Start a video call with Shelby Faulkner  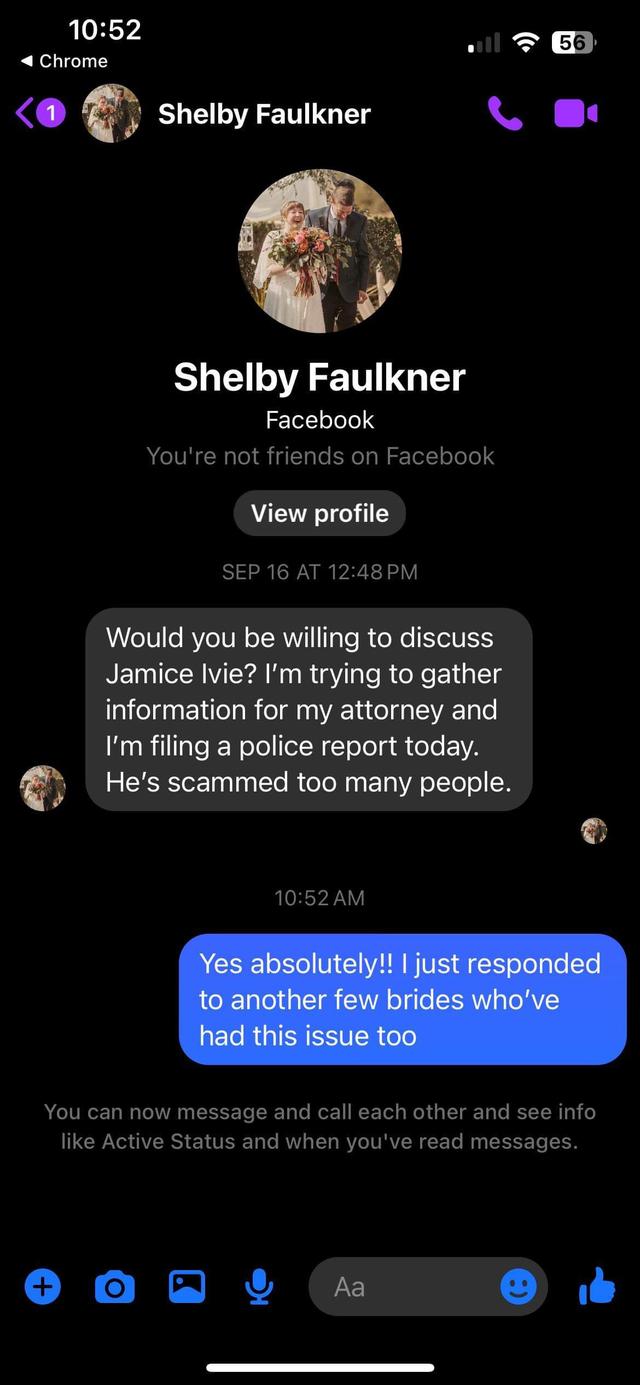575,113
